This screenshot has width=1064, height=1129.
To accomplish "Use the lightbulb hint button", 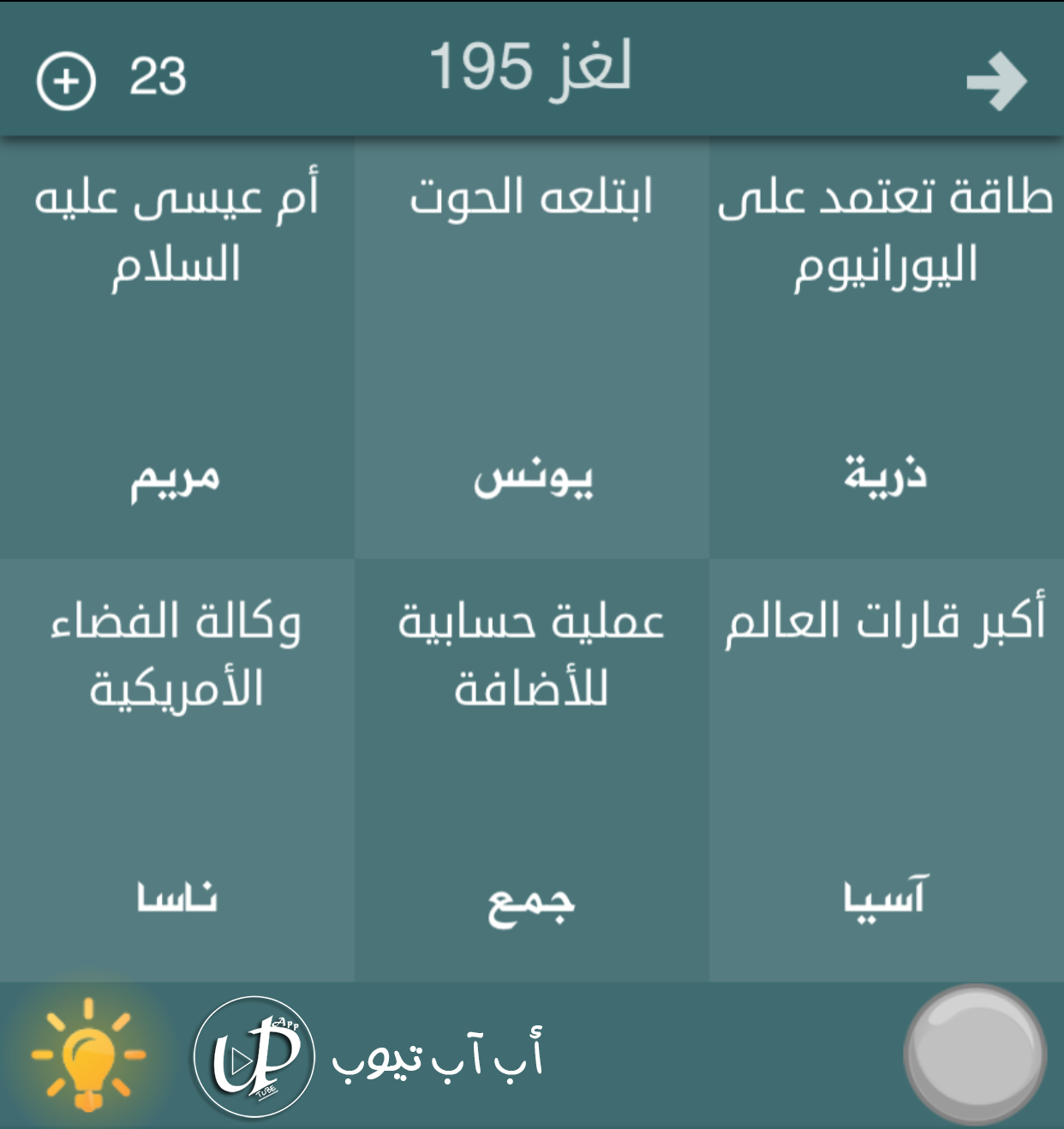I will (x=87, y=1054).
